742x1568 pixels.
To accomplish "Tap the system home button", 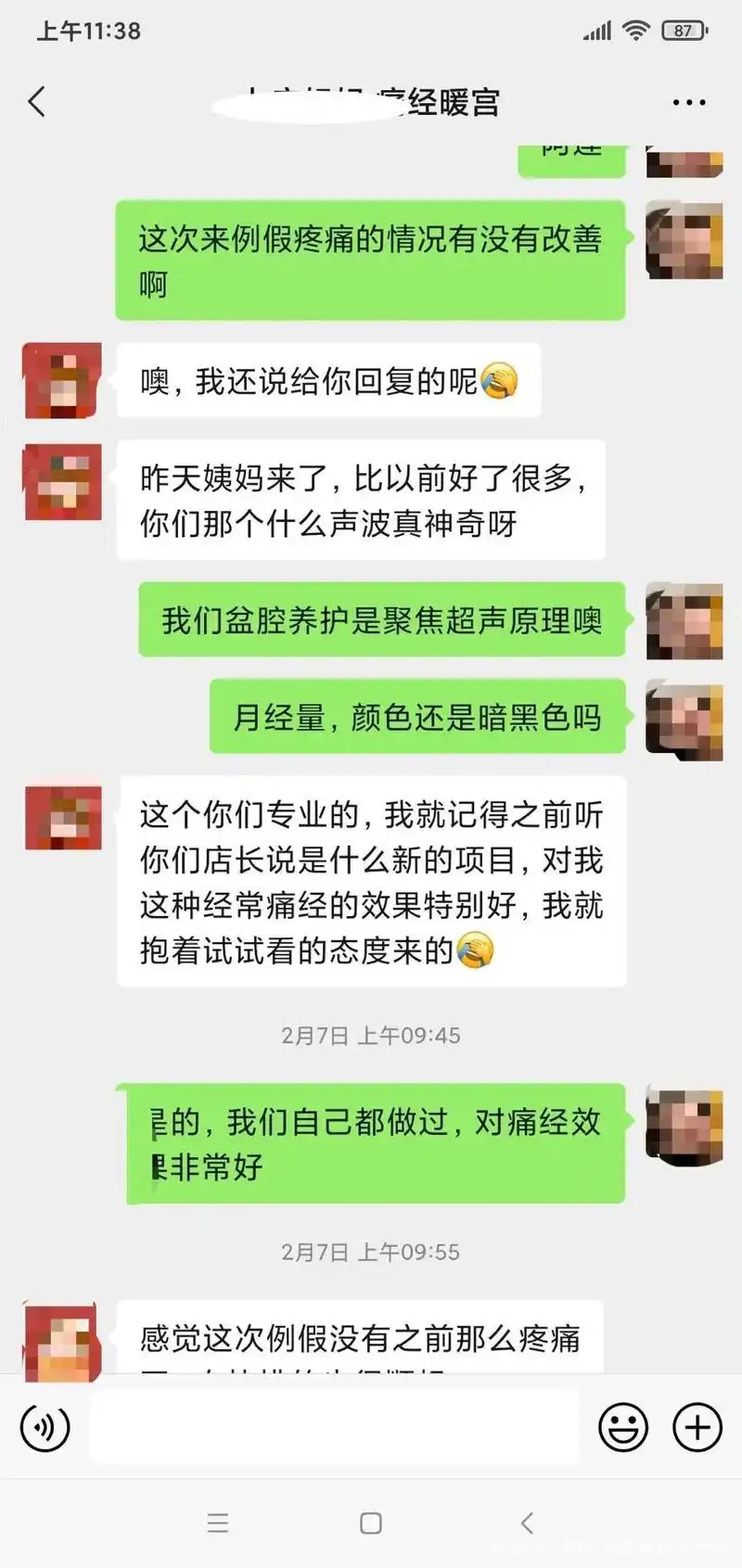I will click(371, 1523).
